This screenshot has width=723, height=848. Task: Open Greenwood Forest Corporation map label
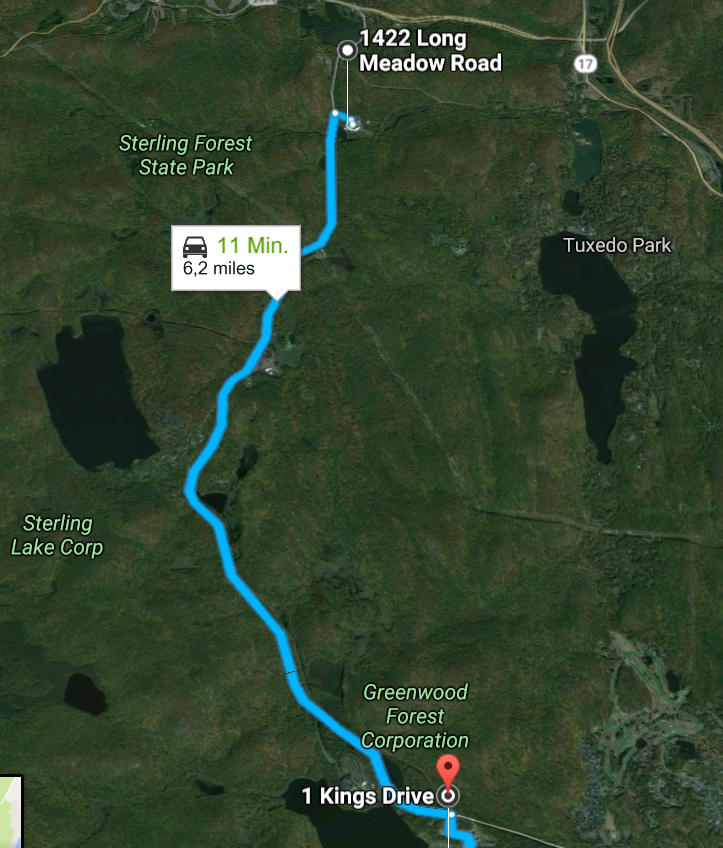415,716
